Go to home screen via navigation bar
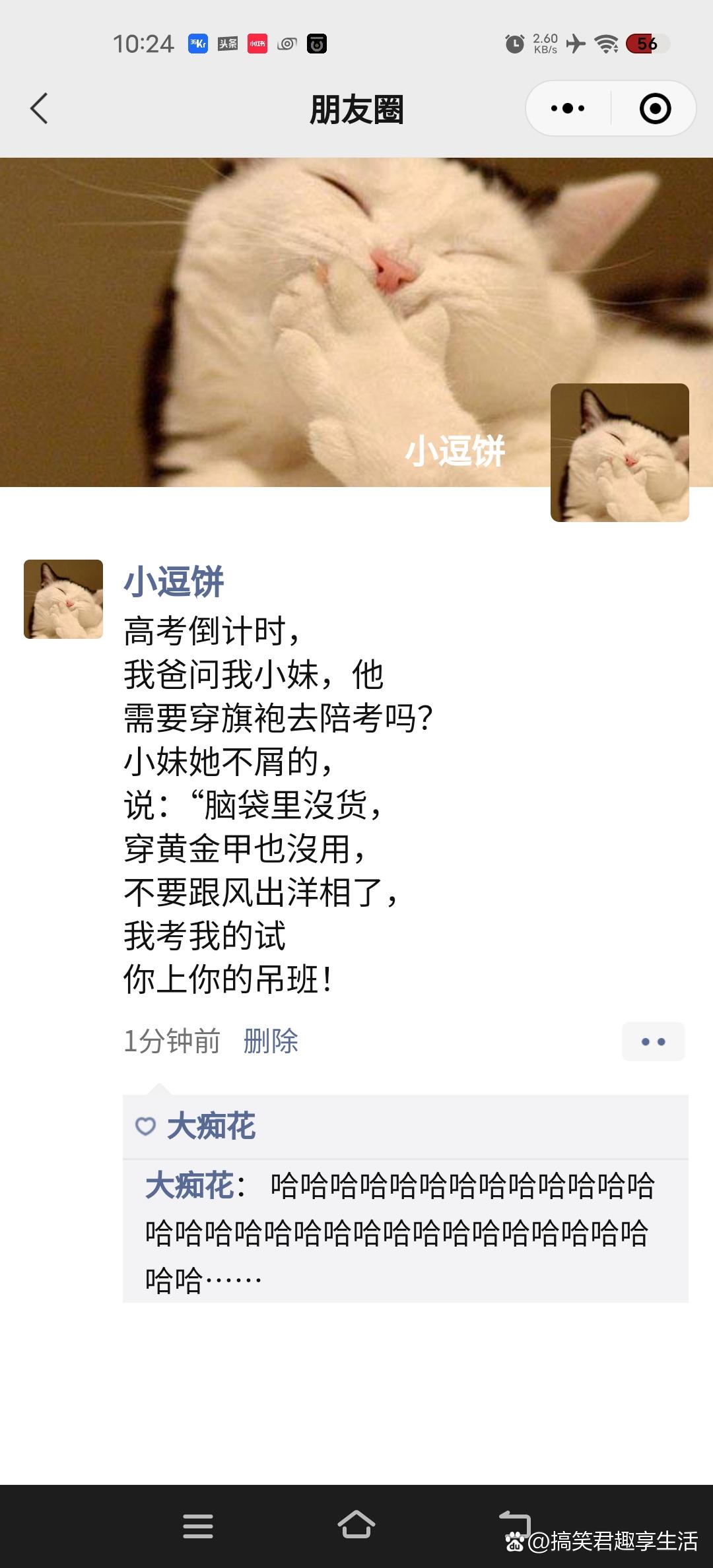Viewport: 713px width, 1568px height. point(356,1526)
